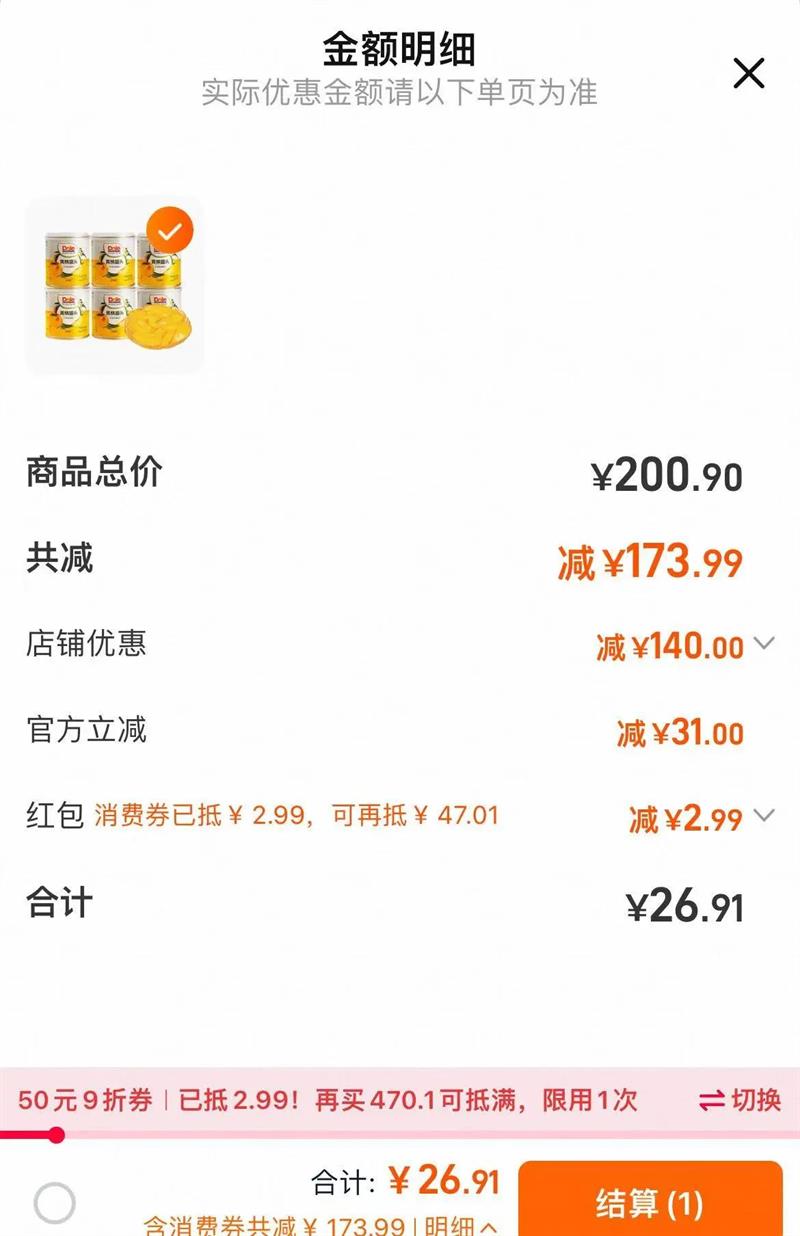Collapse the 明细 breakdown link
Screen dimensions: 800x1236
461,1226
